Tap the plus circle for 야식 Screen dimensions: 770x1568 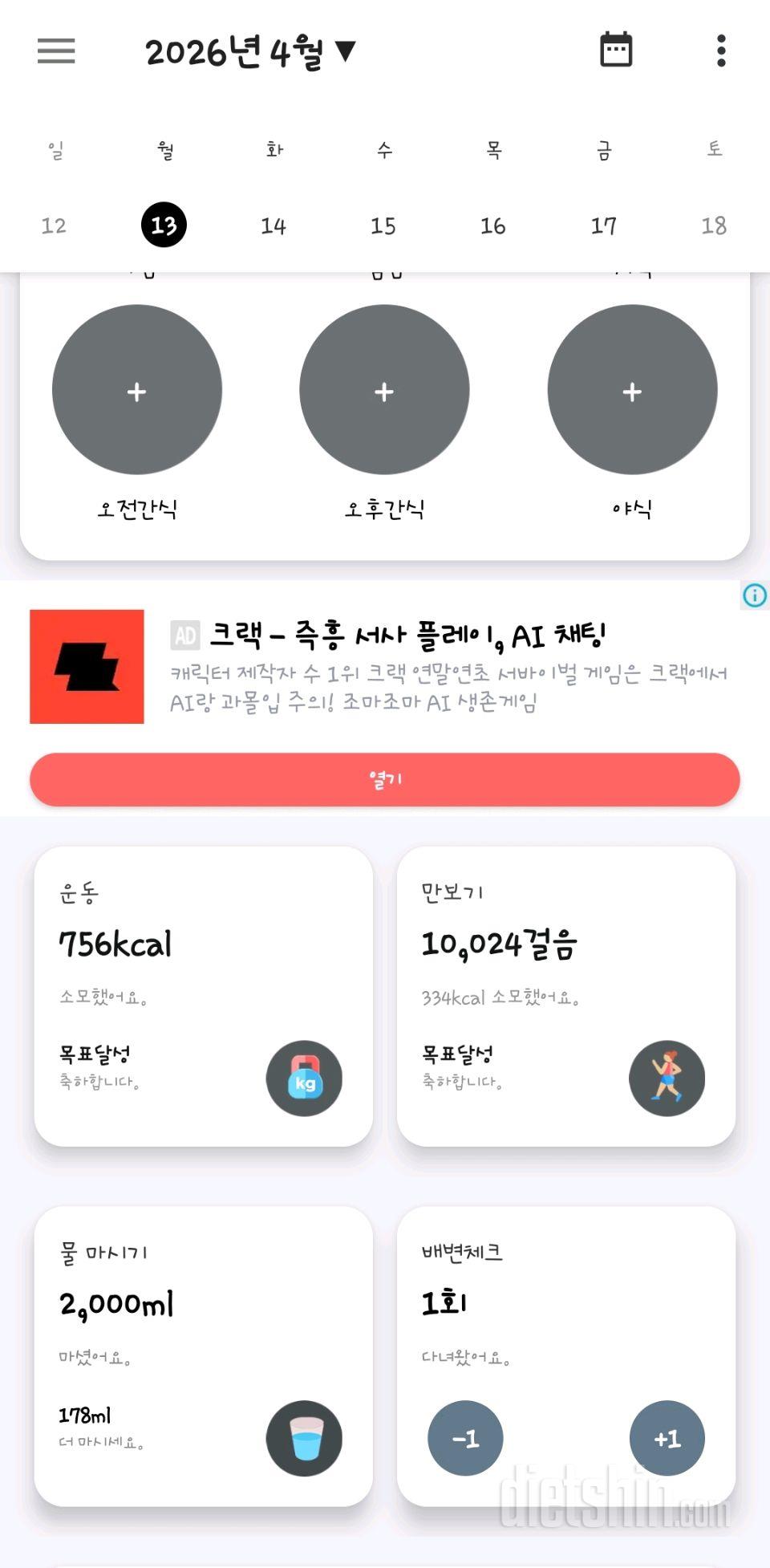(632, 389)
